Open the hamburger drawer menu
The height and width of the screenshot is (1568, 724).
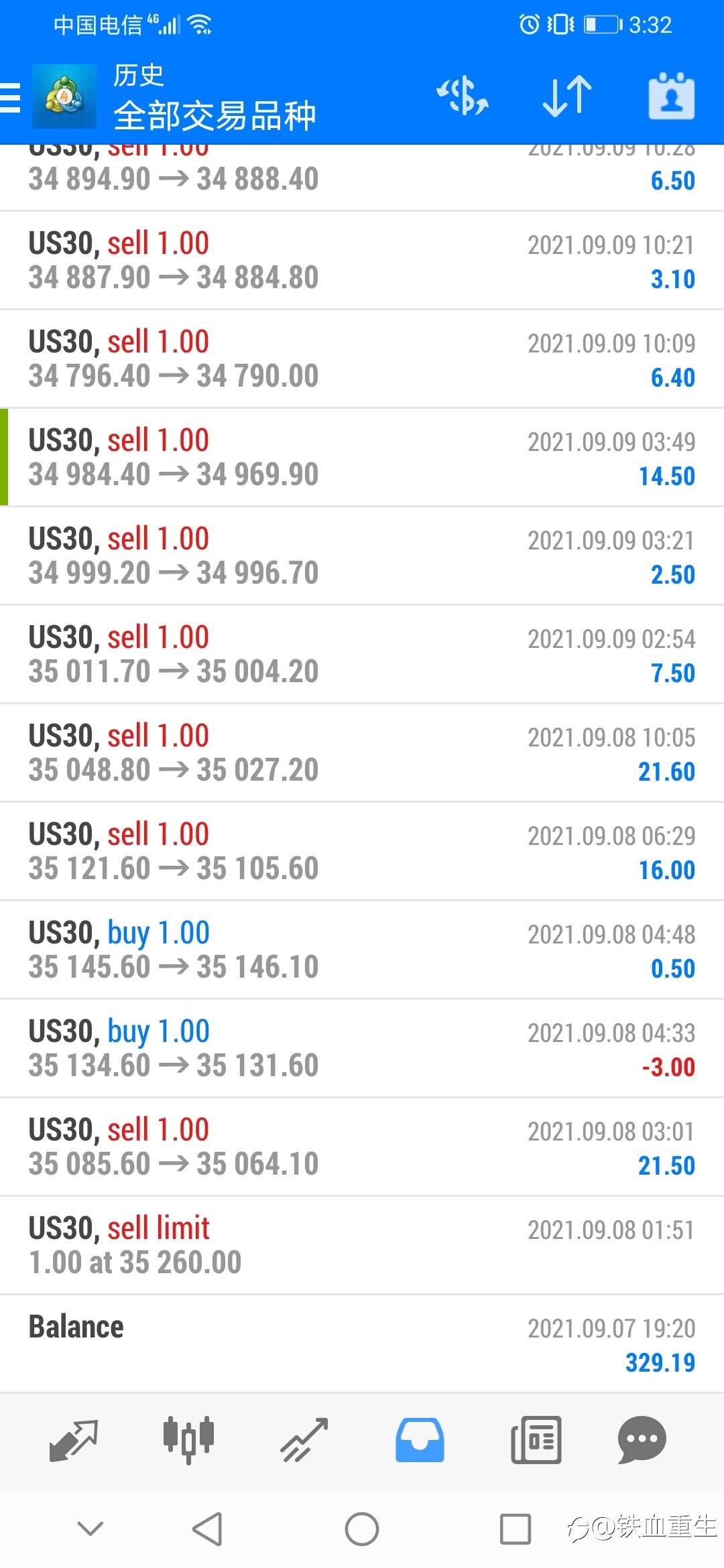point(11,98)
